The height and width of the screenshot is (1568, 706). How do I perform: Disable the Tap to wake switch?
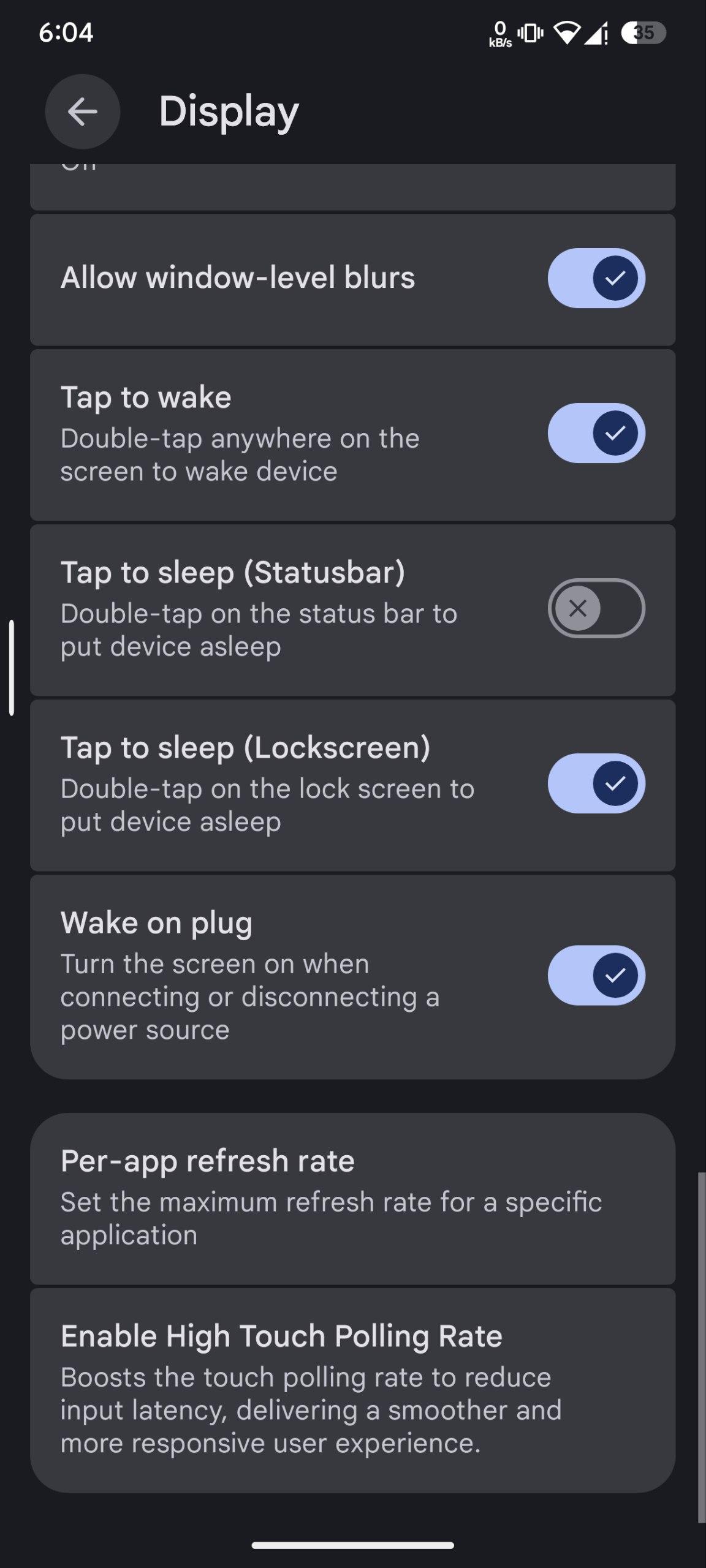point(596,433)
